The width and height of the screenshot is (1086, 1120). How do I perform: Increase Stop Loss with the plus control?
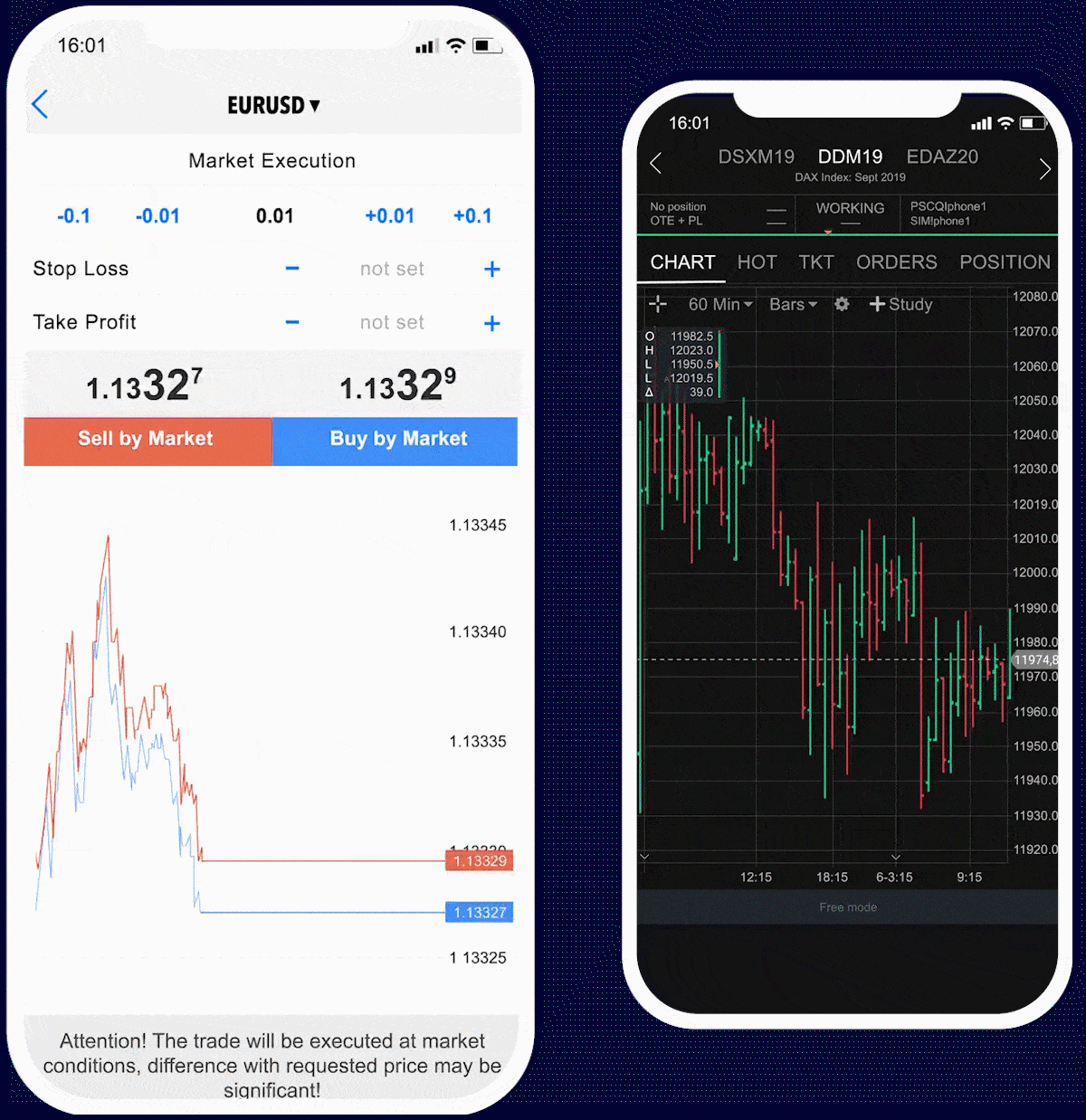click(x=491, y=269)
